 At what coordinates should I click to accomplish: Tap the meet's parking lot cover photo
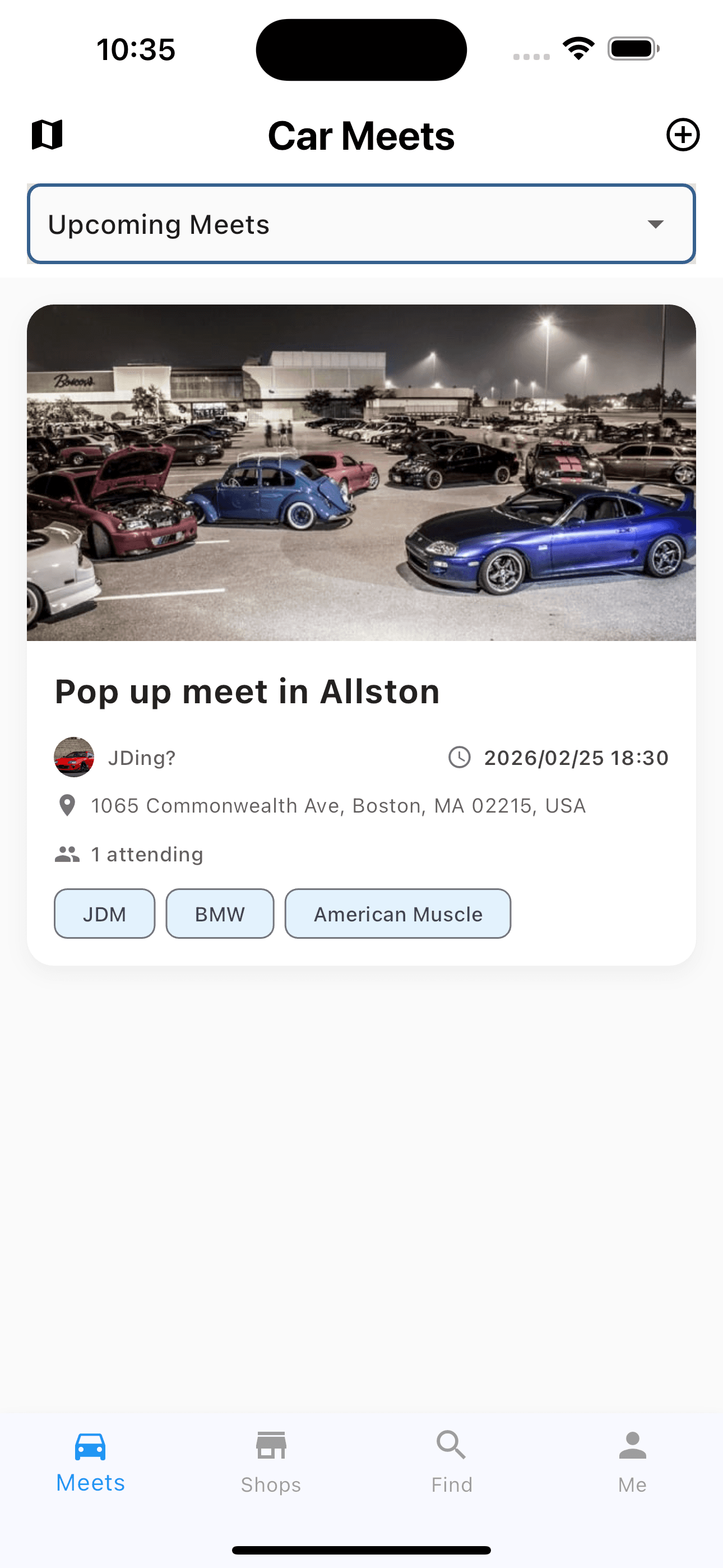pos(361,472)
